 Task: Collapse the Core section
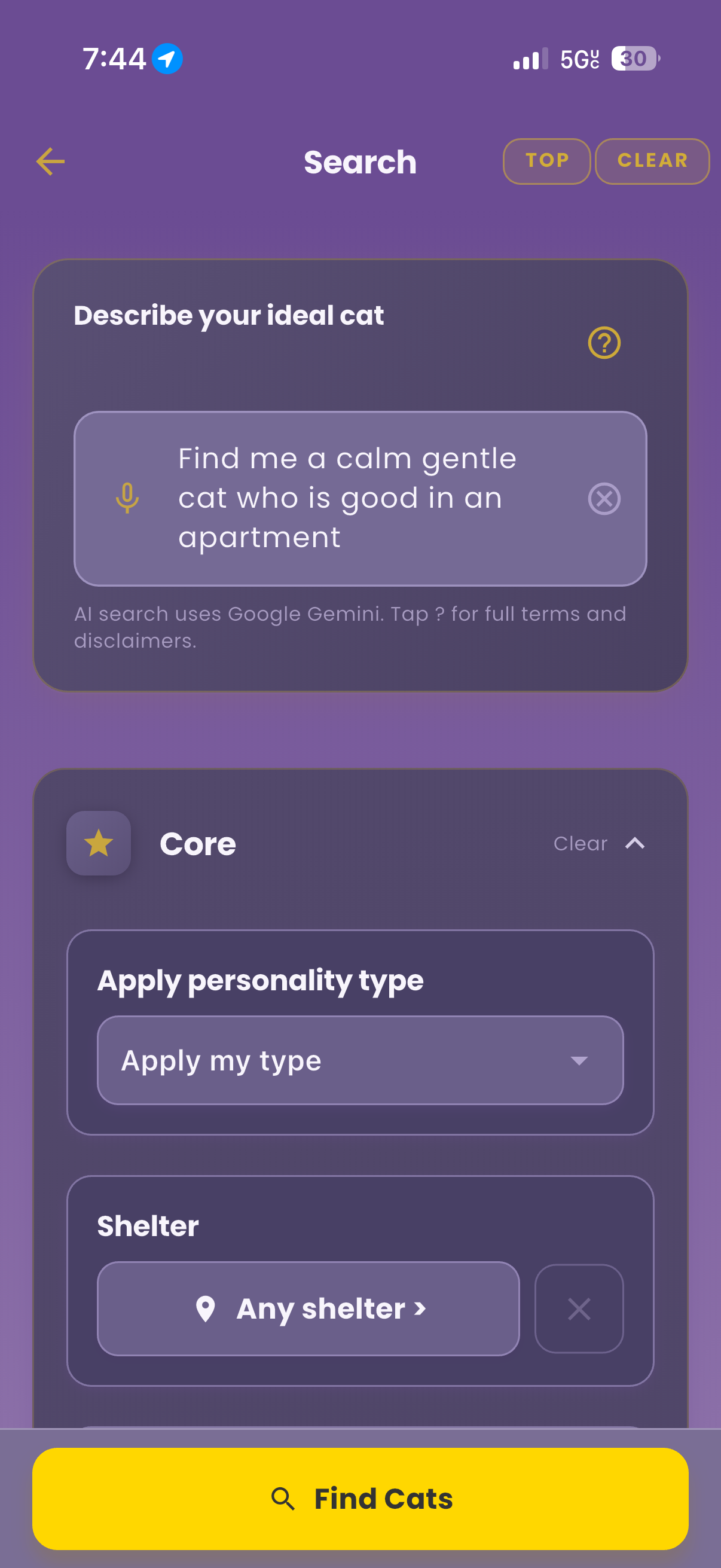(634, 844)
